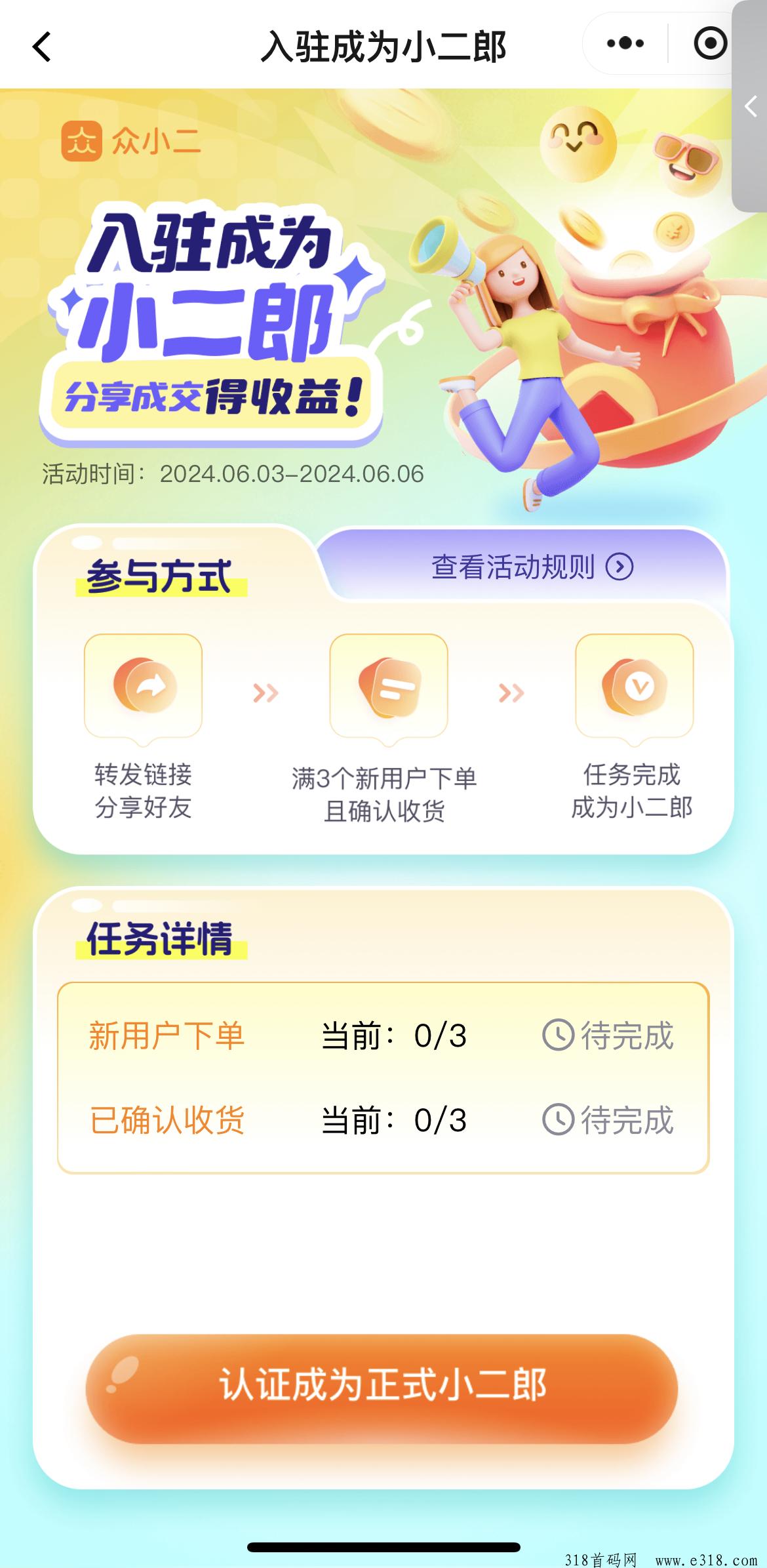Screen dimensions: 767x1568
Task: Expand the floating side panel arrow
Action: [751, 106]
